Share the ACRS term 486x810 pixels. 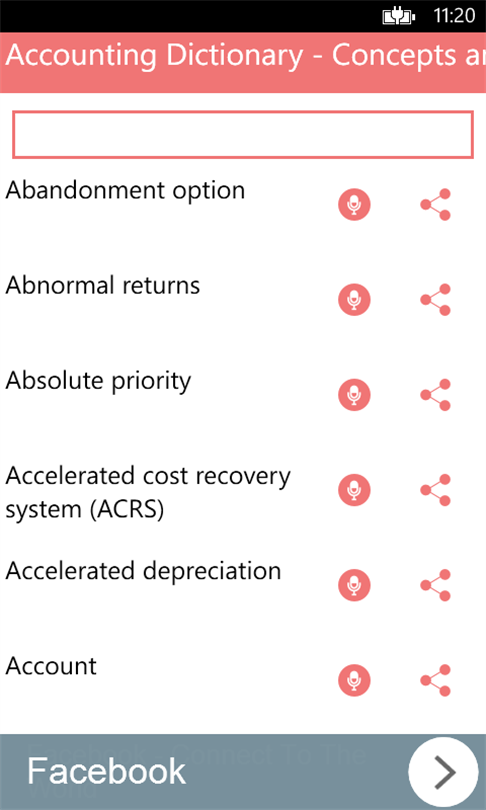pos(436,490)
